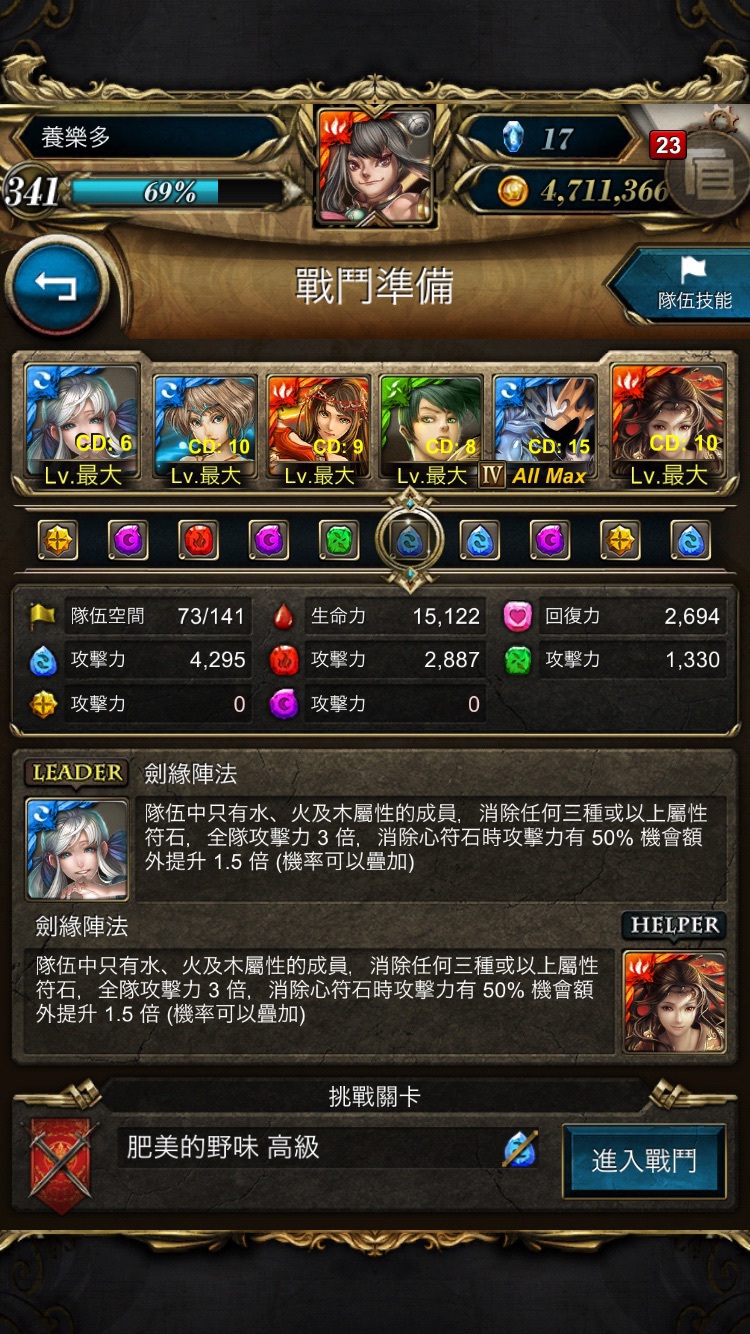Screen dimensions: 750x1334
Task: Open the player avatar at top center
Action: pyautogui.click(x=375, y=166)
